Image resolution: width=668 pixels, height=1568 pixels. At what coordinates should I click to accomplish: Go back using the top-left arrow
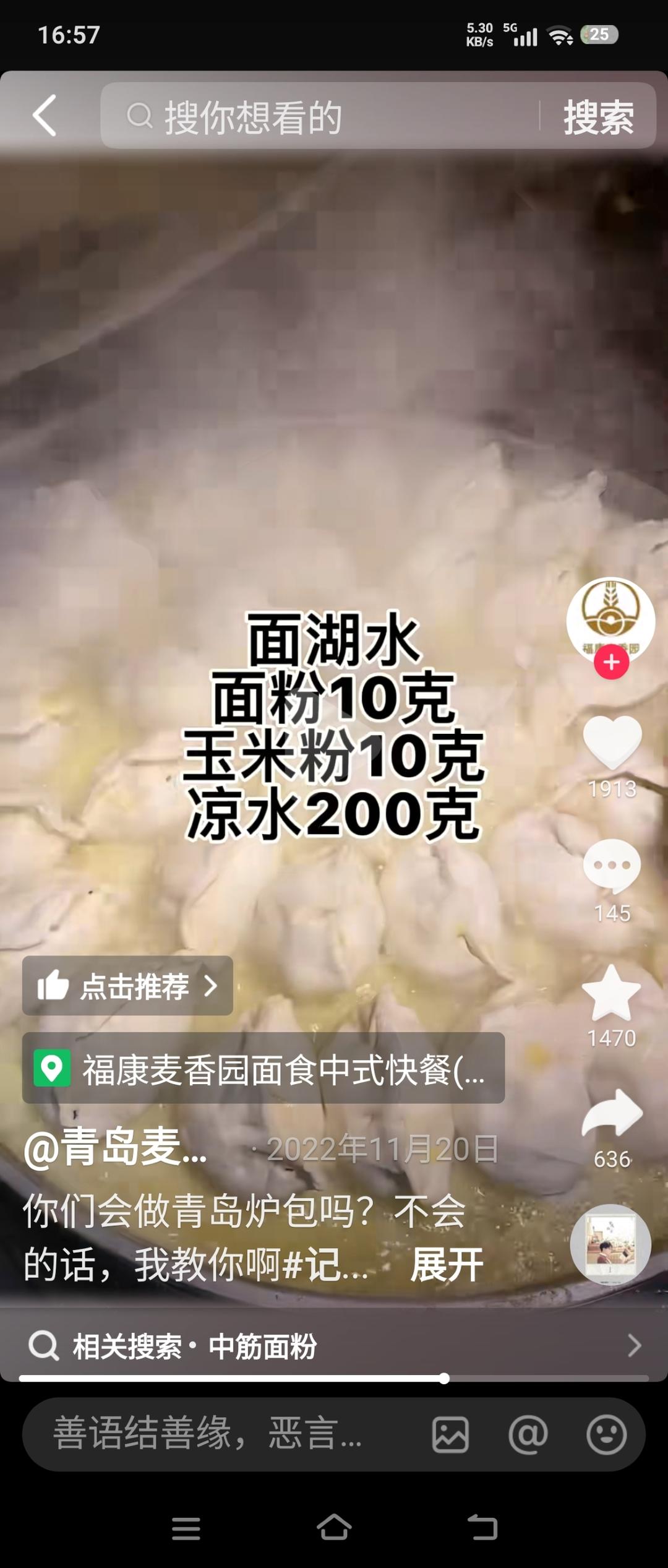click(45, 116)
